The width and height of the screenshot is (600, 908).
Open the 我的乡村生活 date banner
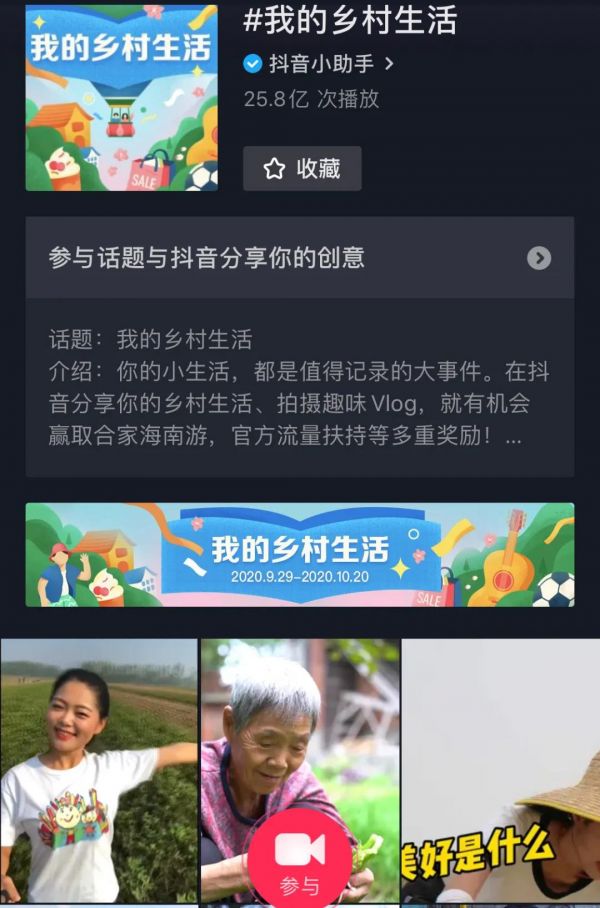pos(300,555)
